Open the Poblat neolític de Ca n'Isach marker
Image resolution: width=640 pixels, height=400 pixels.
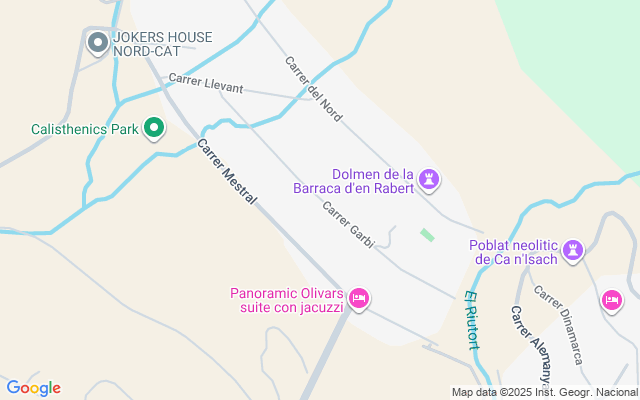[x=573, y=249]
